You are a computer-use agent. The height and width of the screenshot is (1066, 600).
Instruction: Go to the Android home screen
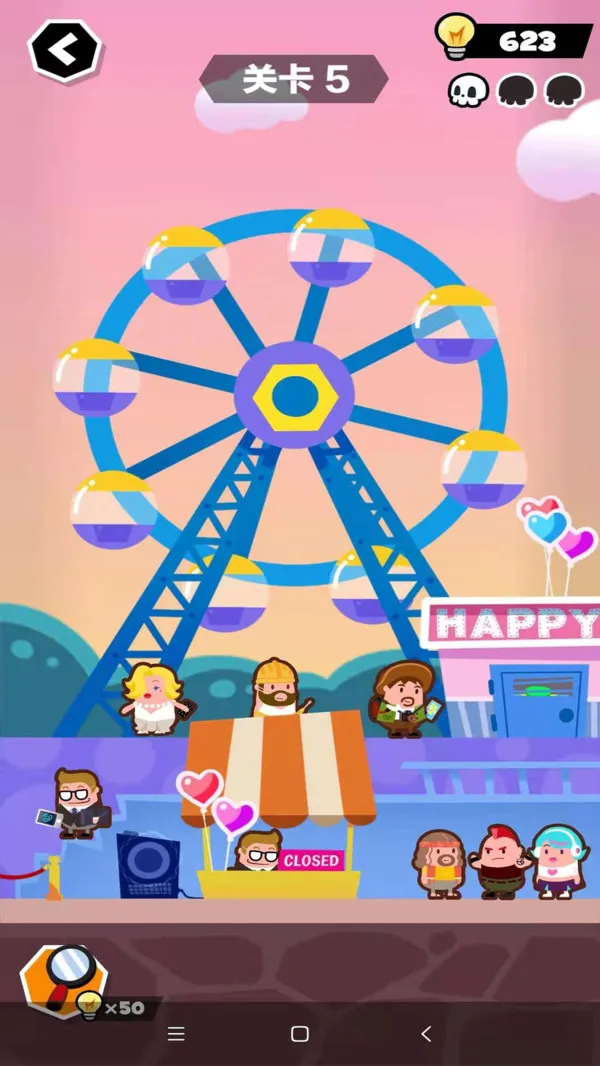pos(299,1034)
